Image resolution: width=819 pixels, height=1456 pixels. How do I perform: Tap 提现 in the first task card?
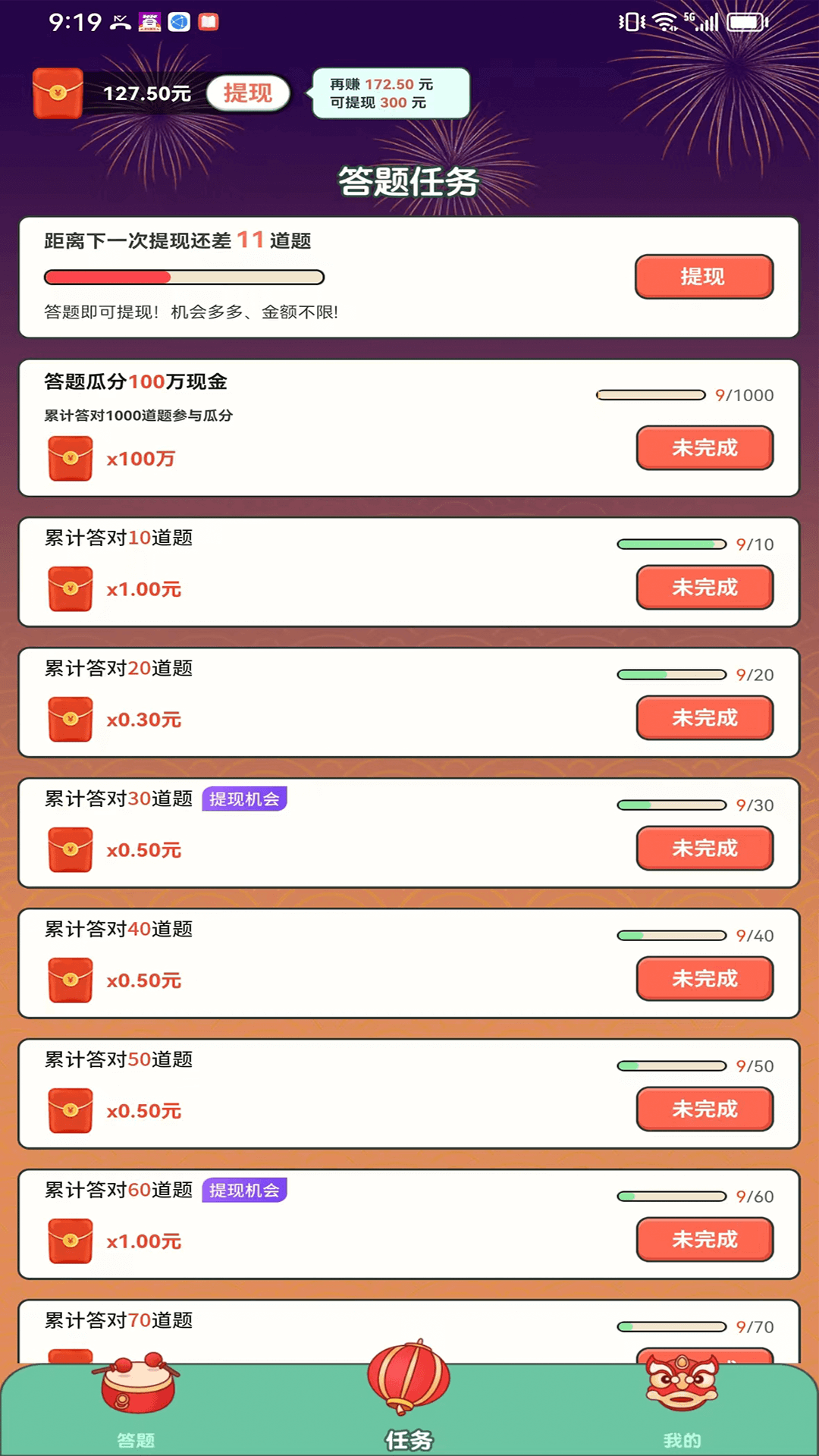[704, 276]
